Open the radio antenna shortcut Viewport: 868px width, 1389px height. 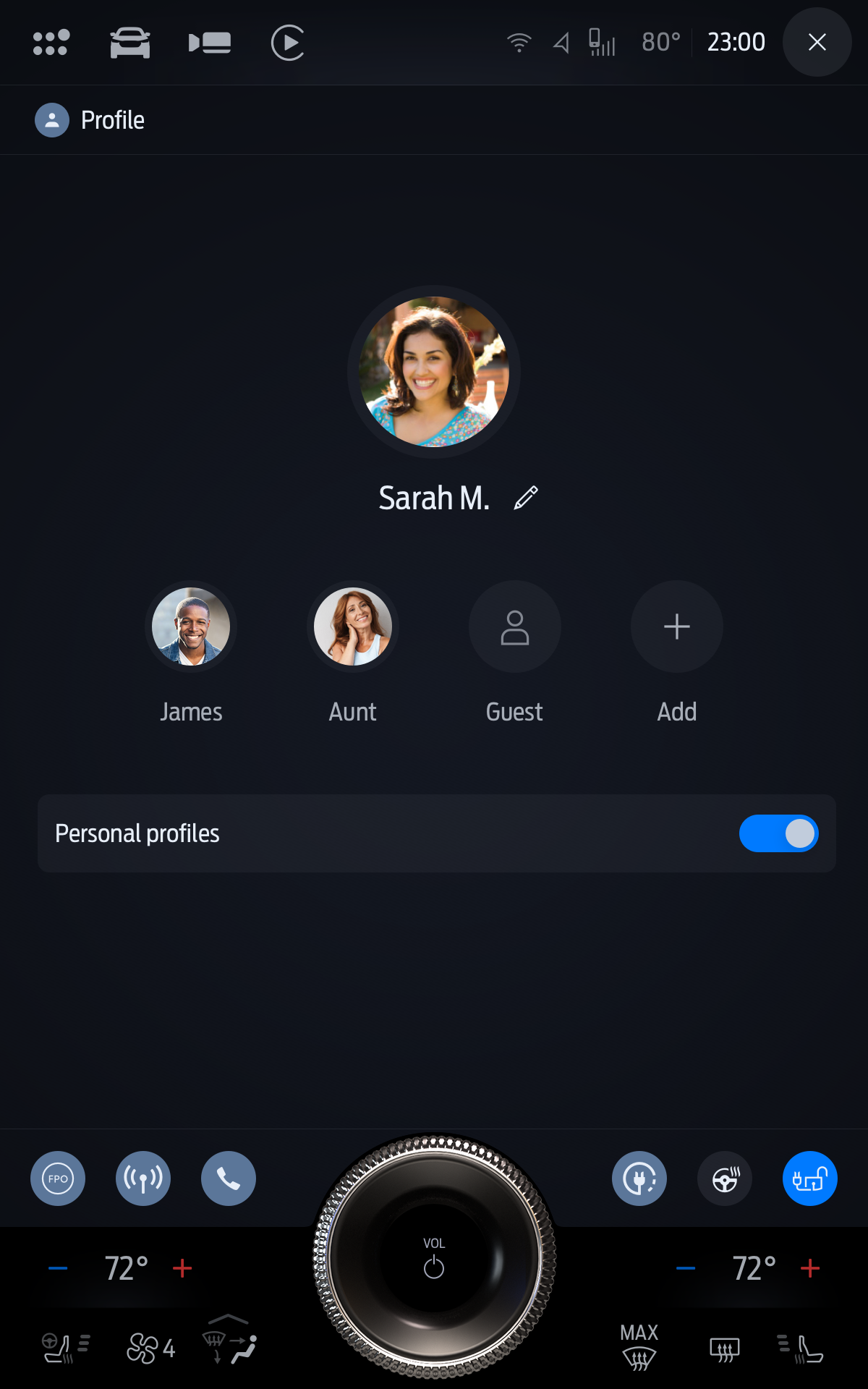pyautogui.click(x=143, y=1178)
